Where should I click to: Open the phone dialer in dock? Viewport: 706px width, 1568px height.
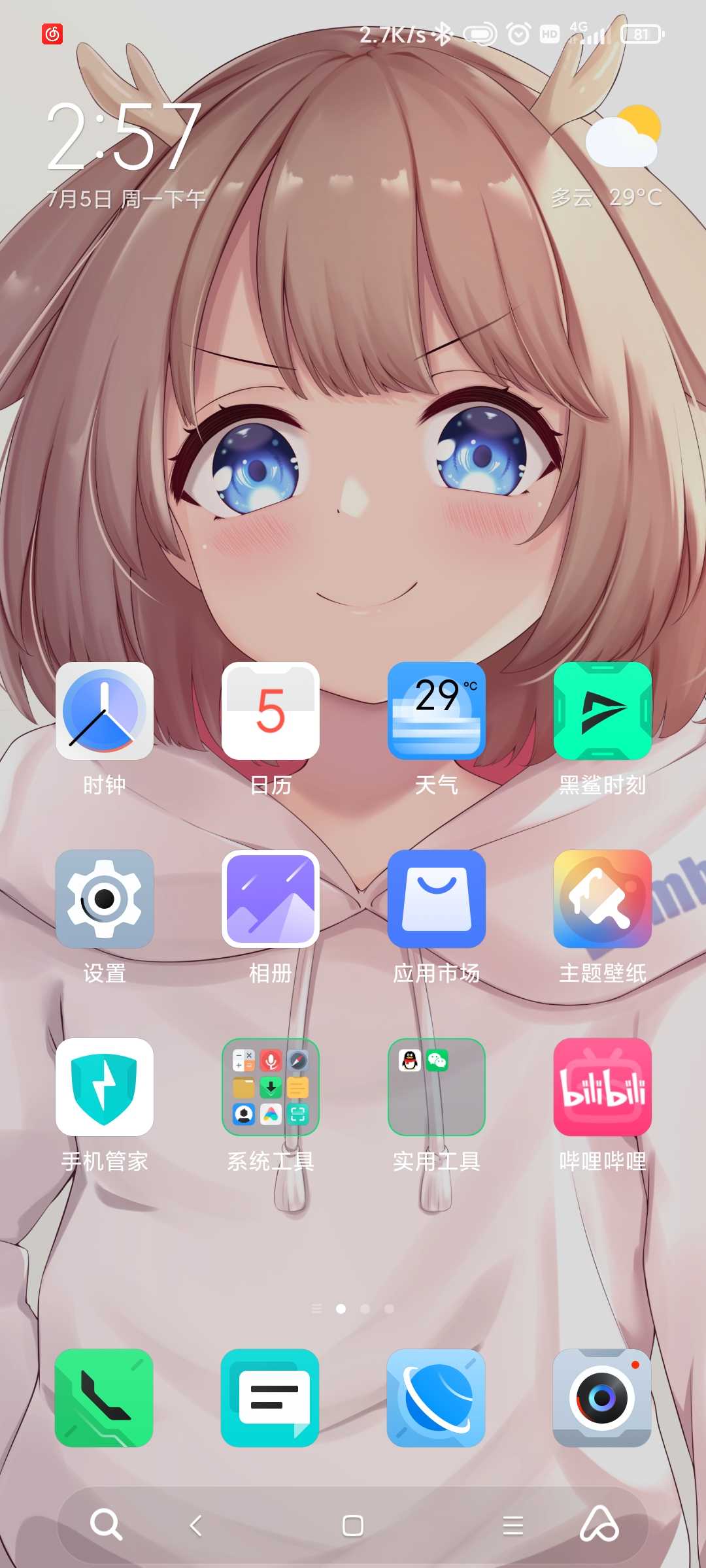pyautogui.click(x=105, y=1398)
